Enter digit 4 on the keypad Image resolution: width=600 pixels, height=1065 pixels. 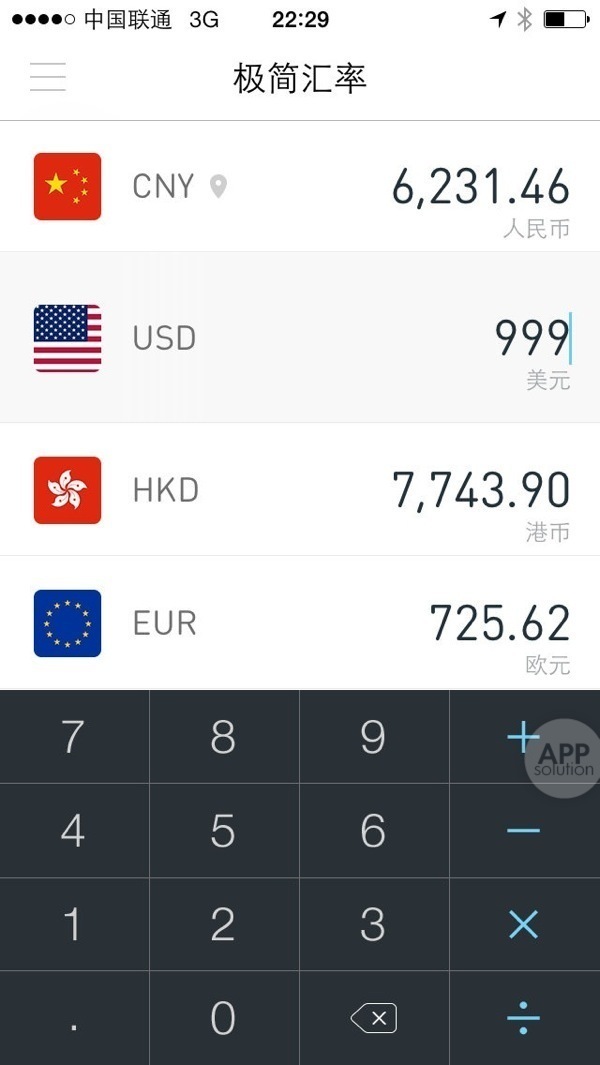click(73, 831)
